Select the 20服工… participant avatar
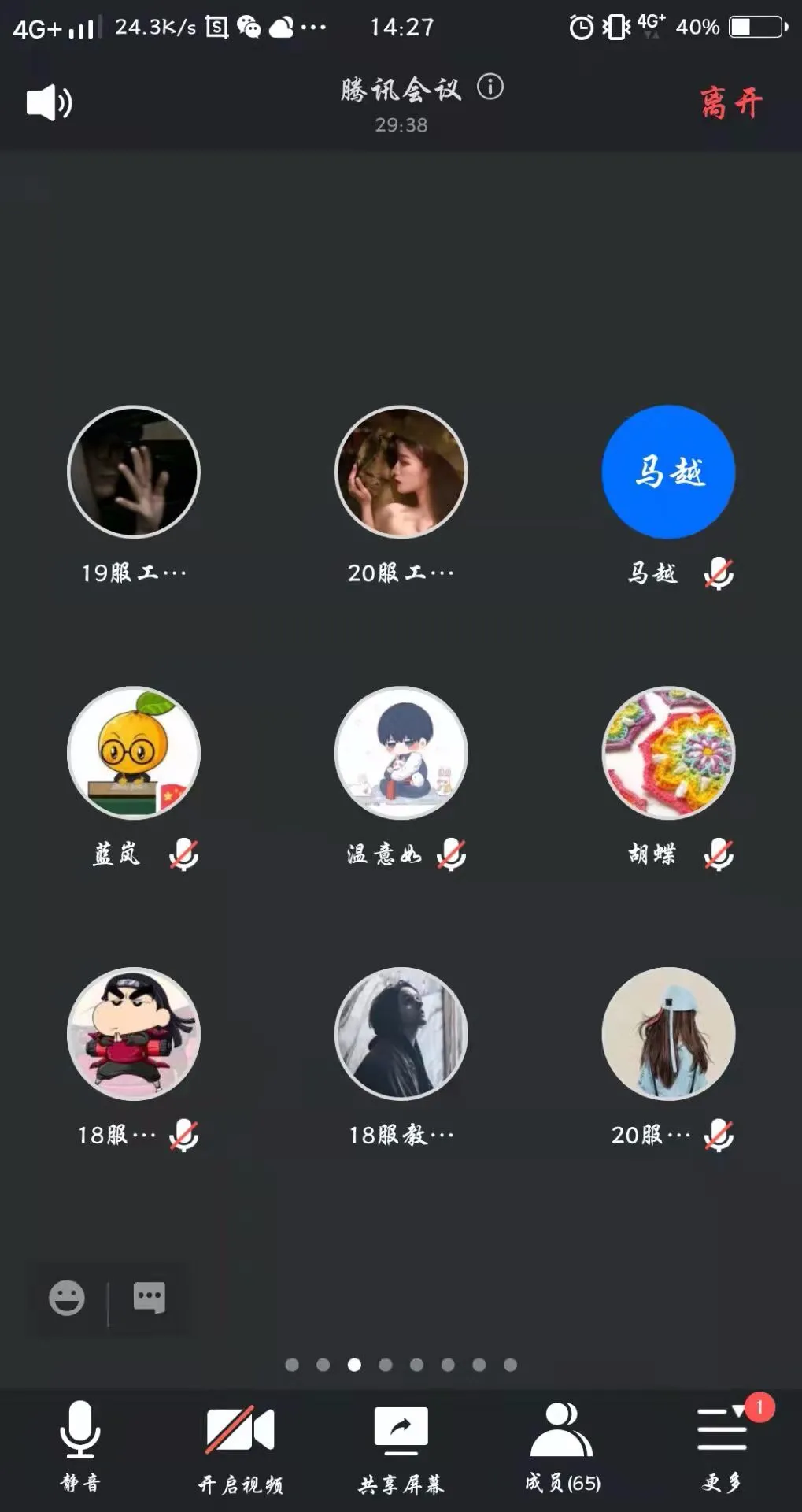 401,472
